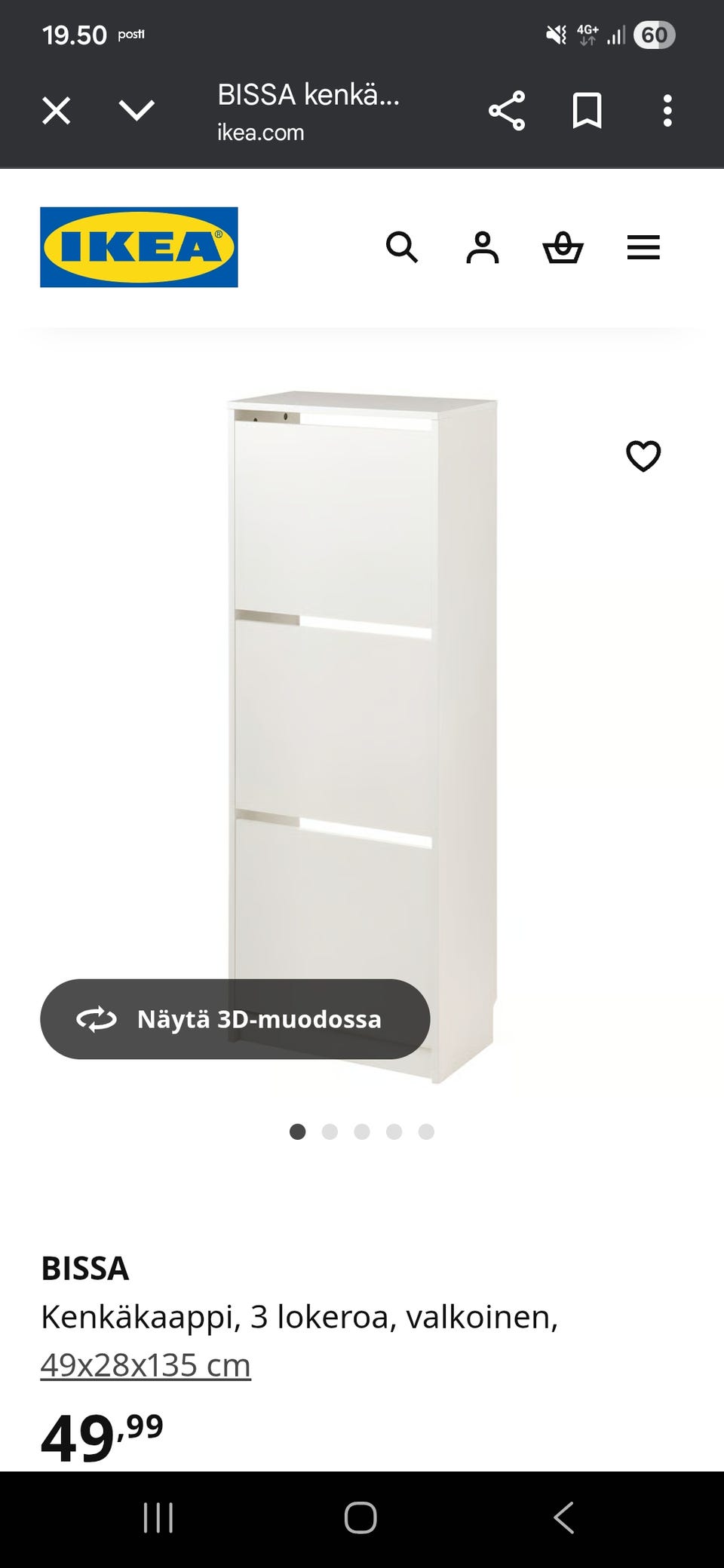
Task: Open the 49x28x135 cm dimensions link
Action: pyautogui.click(x=146, y=1365)
